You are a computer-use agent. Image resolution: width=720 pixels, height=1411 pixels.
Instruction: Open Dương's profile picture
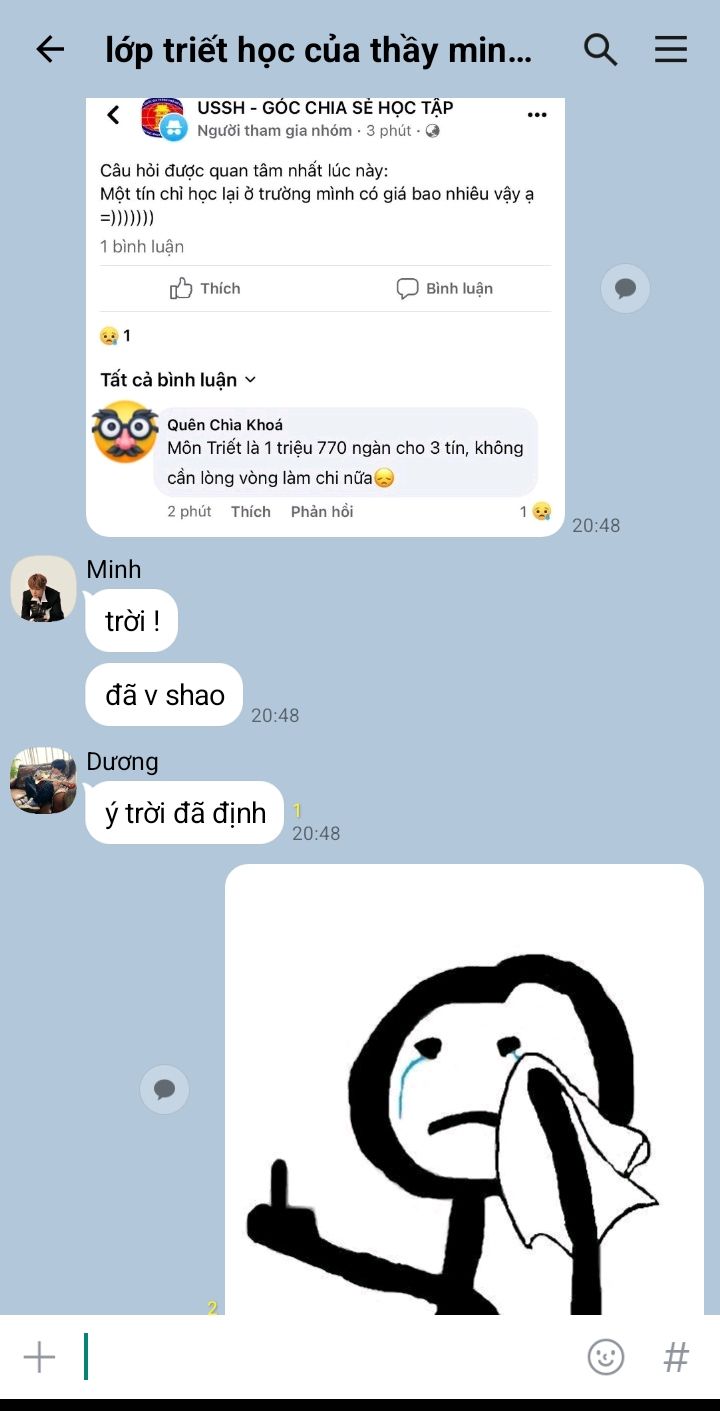(43, 781)
